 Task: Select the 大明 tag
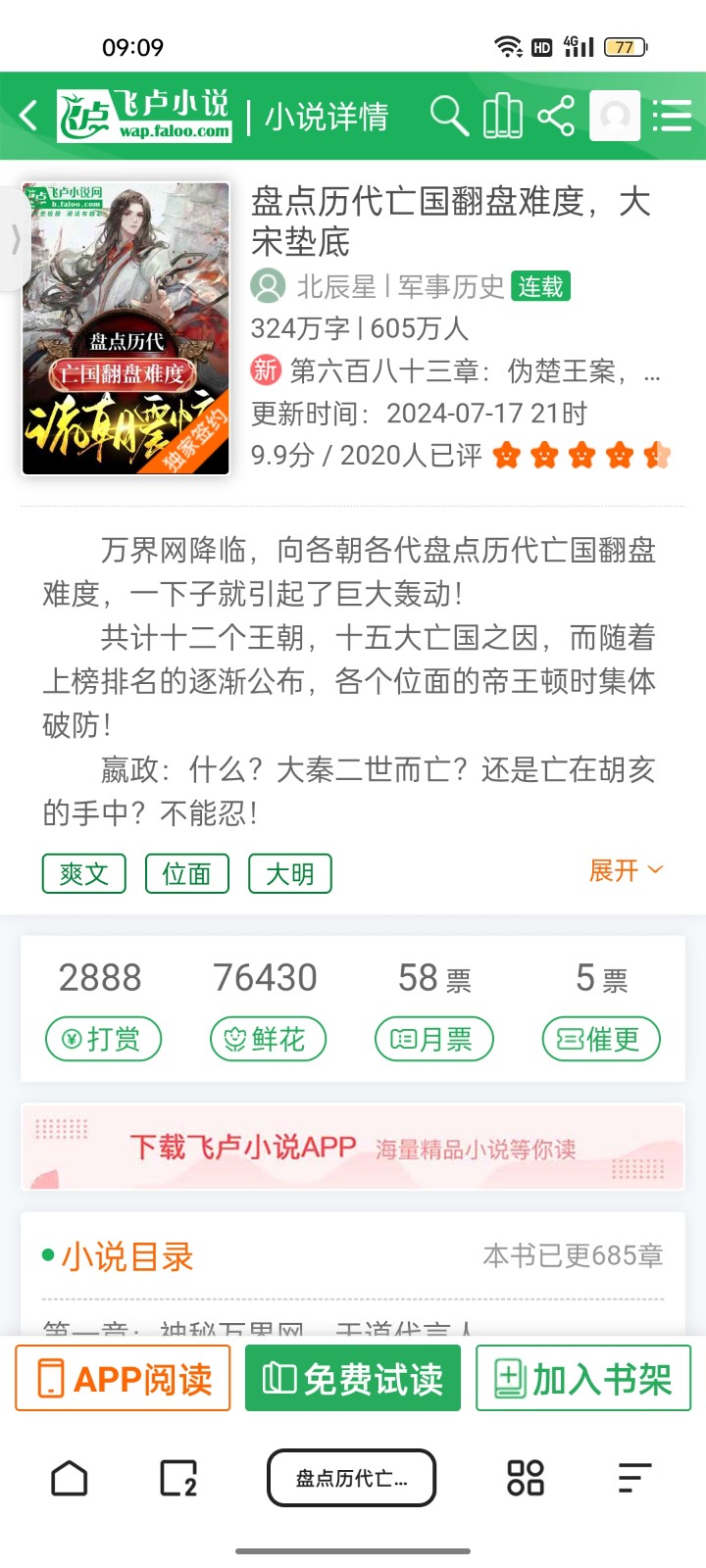pos(290,872)
